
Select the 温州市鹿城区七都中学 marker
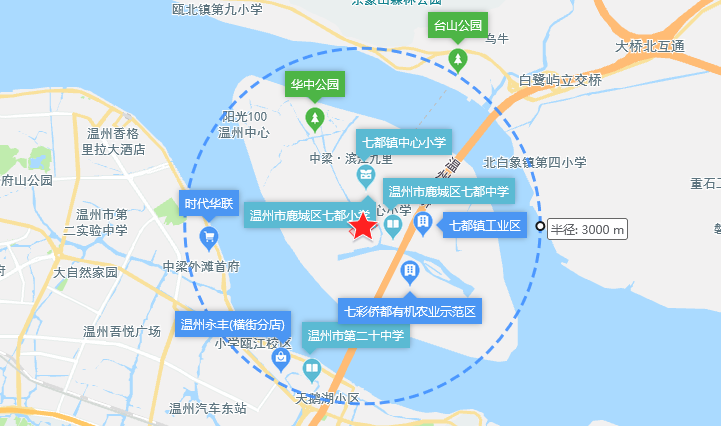coord(449,191)
